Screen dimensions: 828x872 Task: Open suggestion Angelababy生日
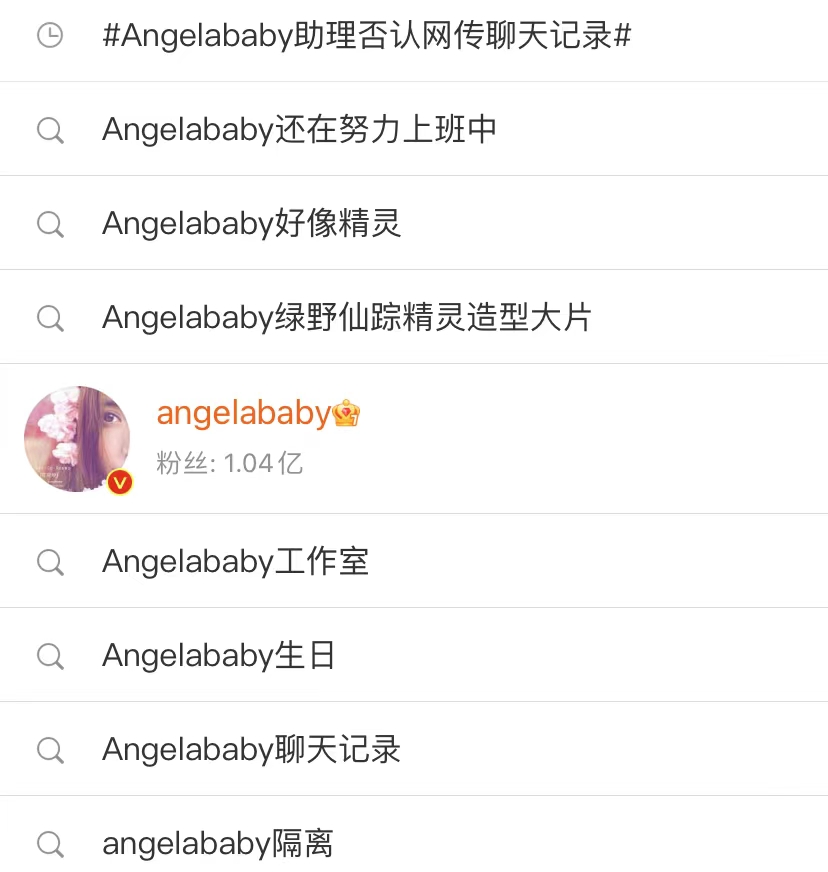pyautogui.click(x=218, y=655)
